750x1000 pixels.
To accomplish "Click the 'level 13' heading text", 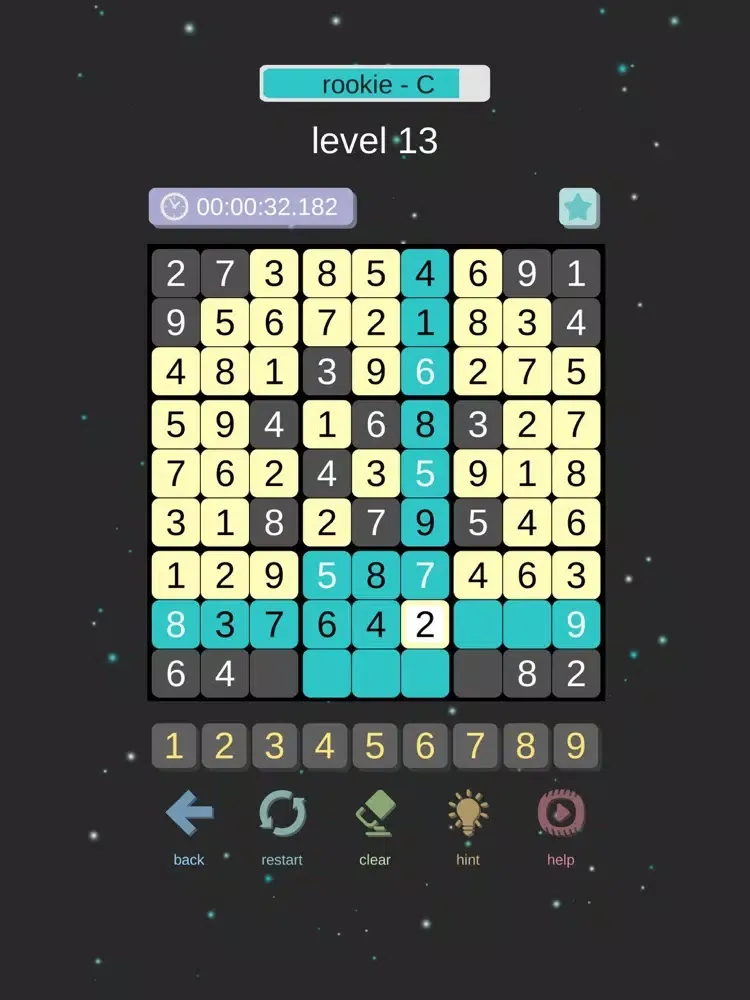I will point(375,140).
